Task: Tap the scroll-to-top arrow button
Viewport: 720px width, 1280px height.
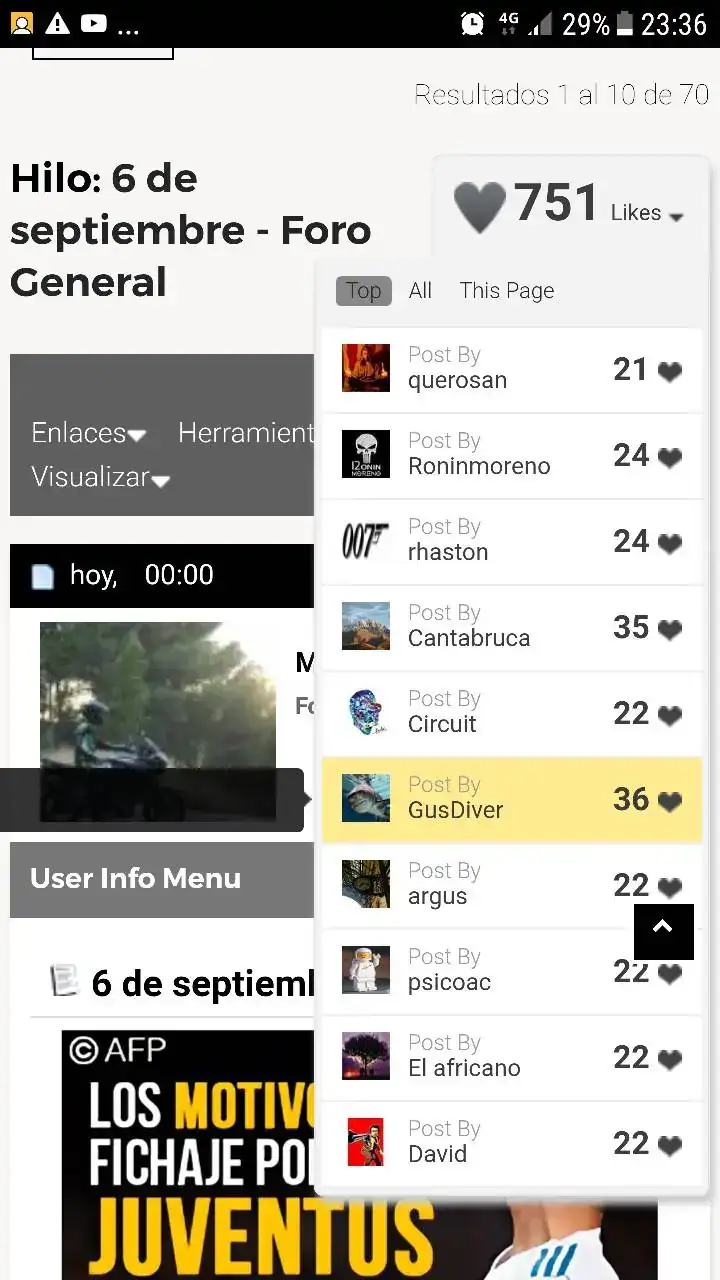Action: pos(663,931)
